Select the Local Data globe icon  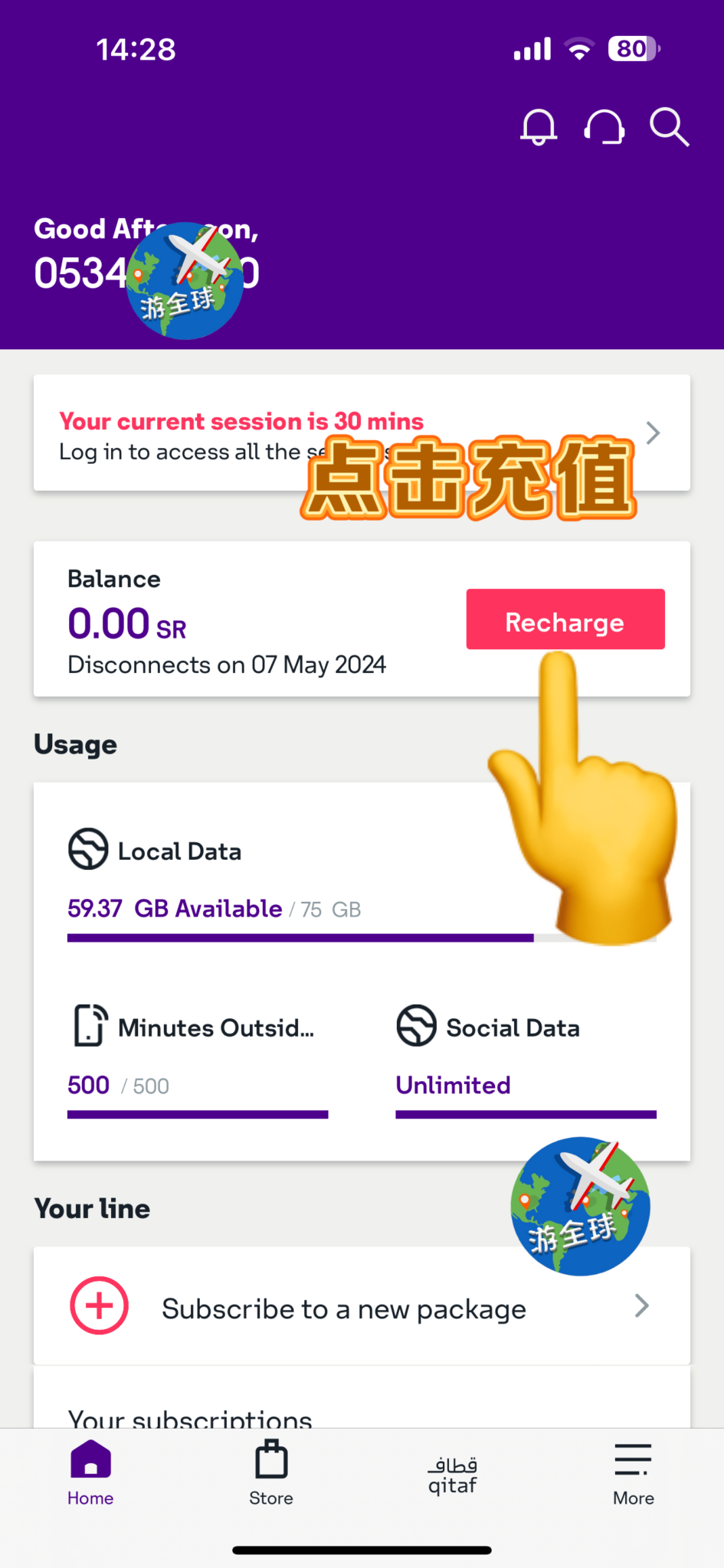(87, 848)
